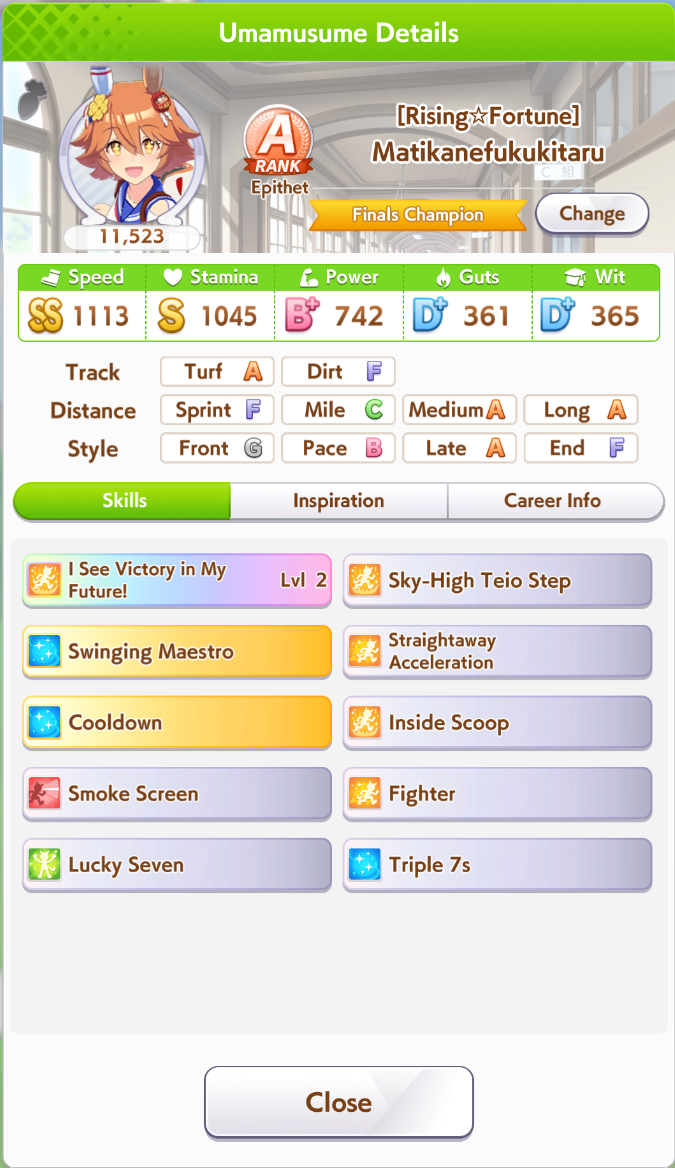Tap the Straightaway Acceleration skill
This screenshot has width=675, height=1168.
coord(497,651)
